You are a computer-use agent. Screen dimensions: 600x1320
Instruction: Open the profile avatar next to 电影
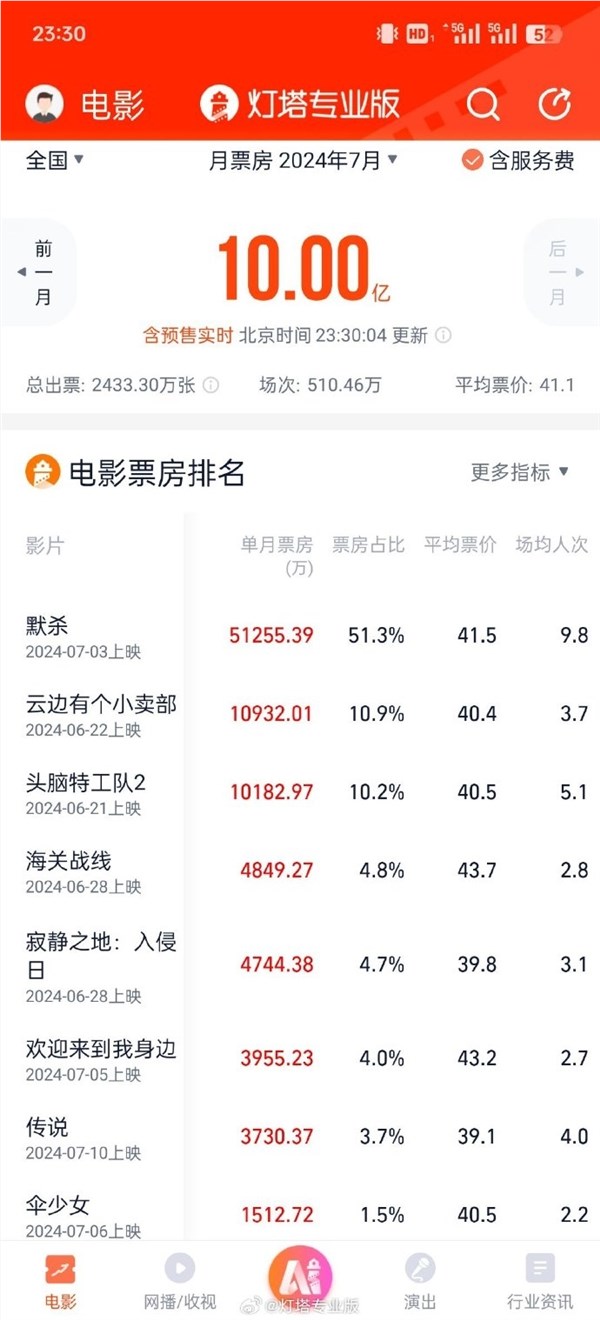pyautogui.click(x=44, y=104)
